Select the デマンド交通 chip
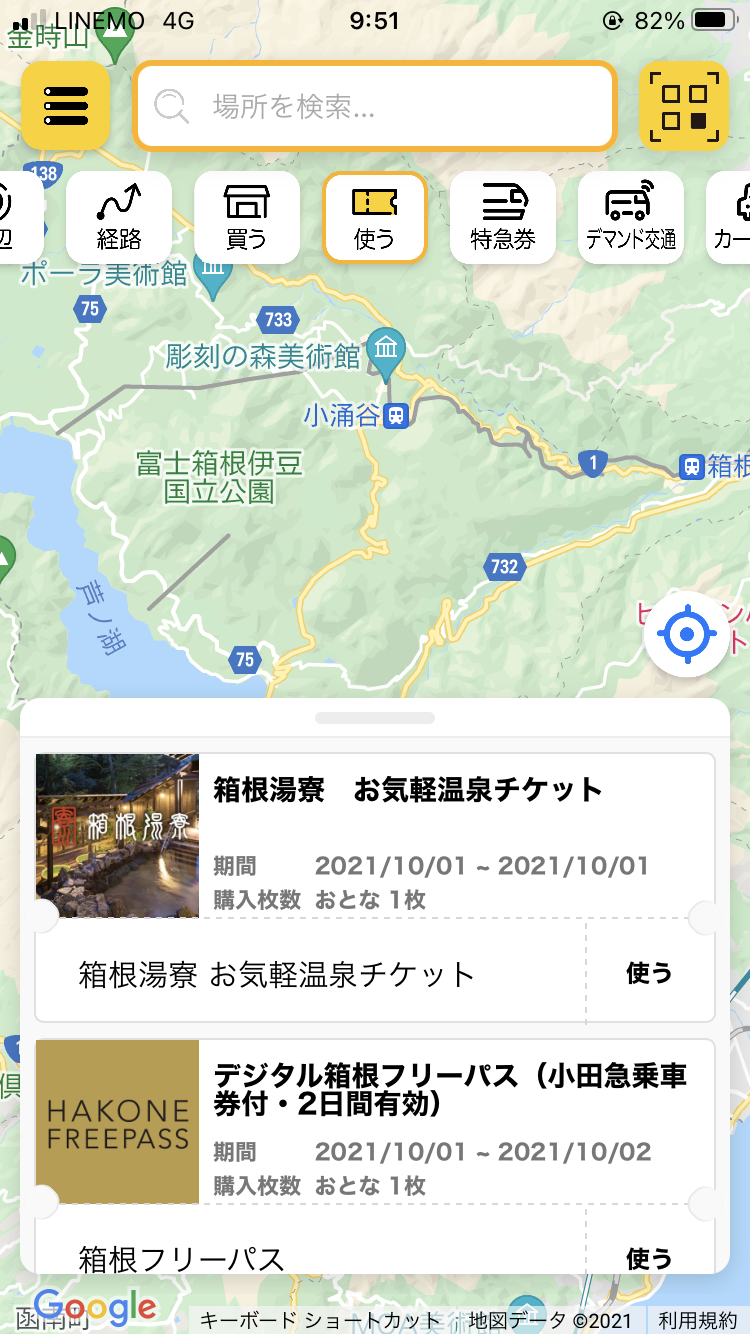 (631, 218)
